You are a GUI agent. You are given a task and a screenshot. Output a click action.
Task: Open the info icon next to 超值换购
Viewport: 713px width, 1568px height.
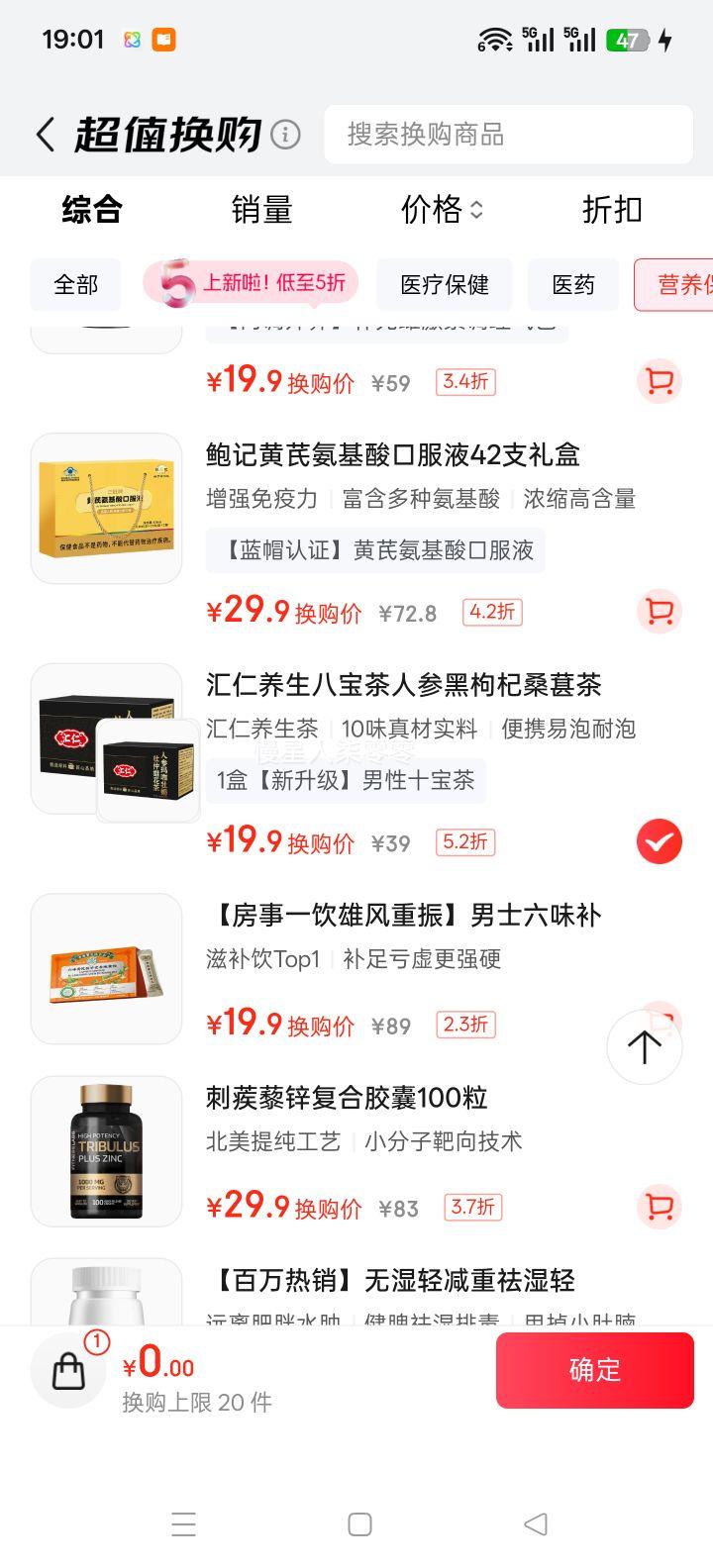[285, 135]
